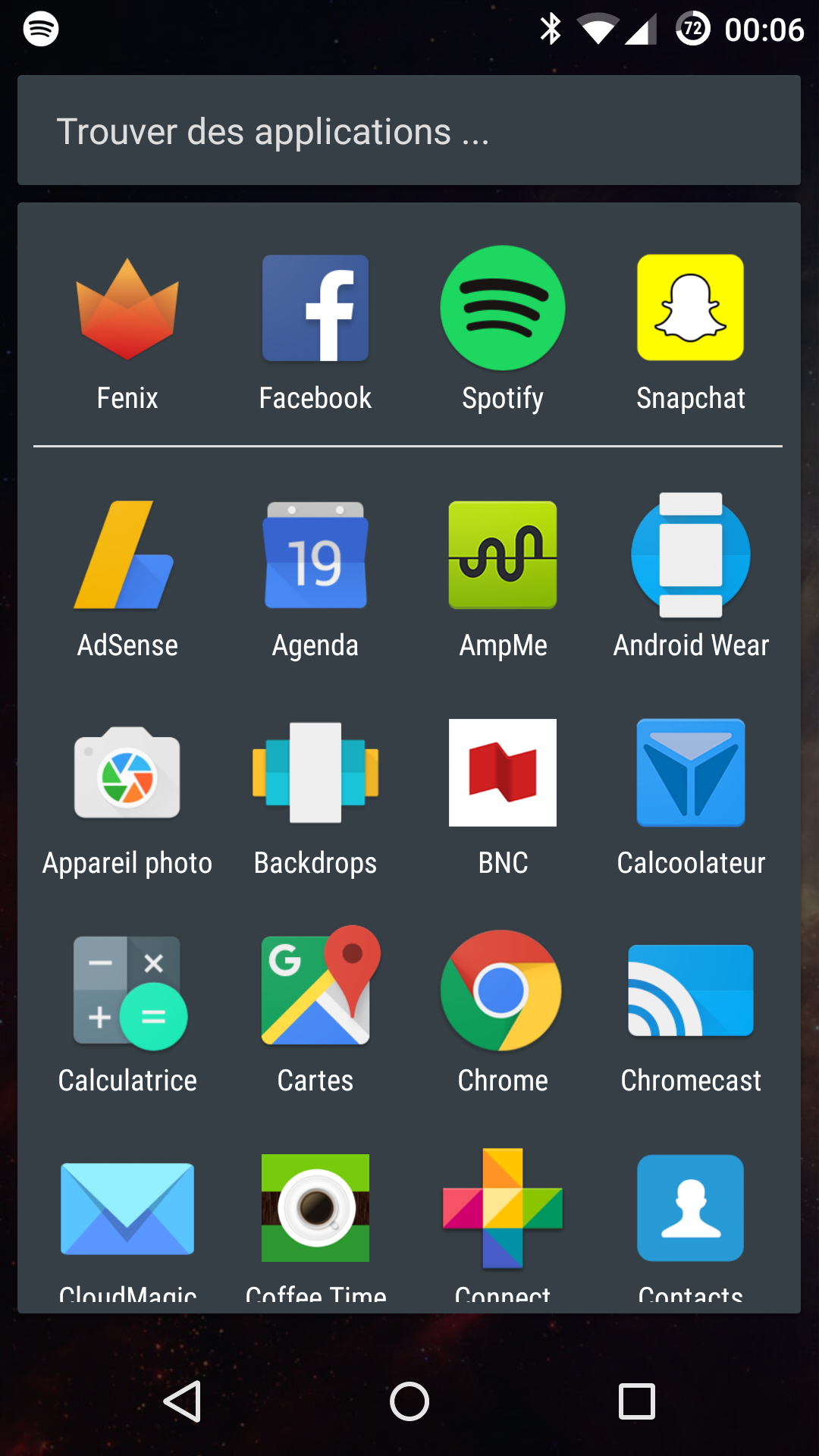Tap the home button in navigation bar
This screenshot has height=1456, width=819.
click(x=409, y=1401)
